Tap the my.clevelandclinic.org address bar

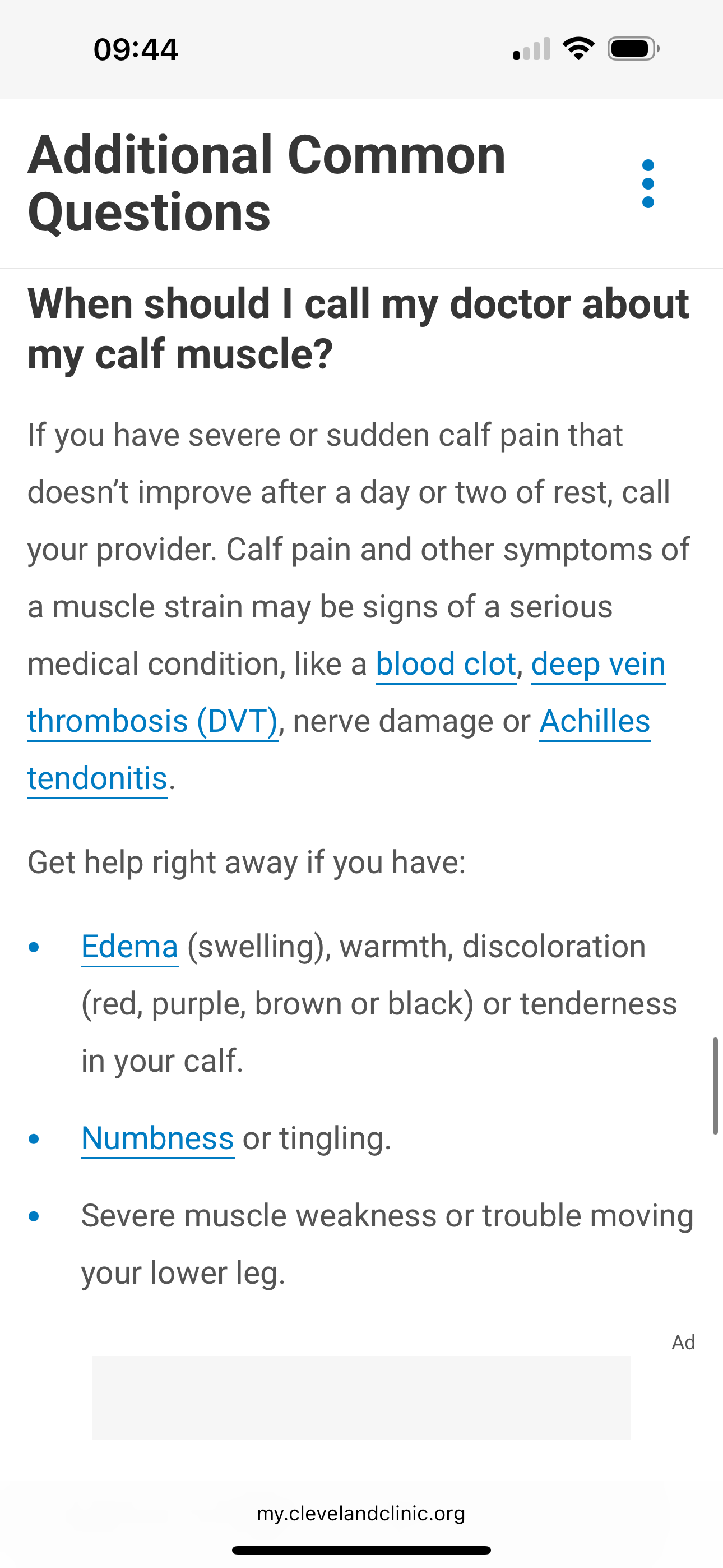pos(361,1513)
